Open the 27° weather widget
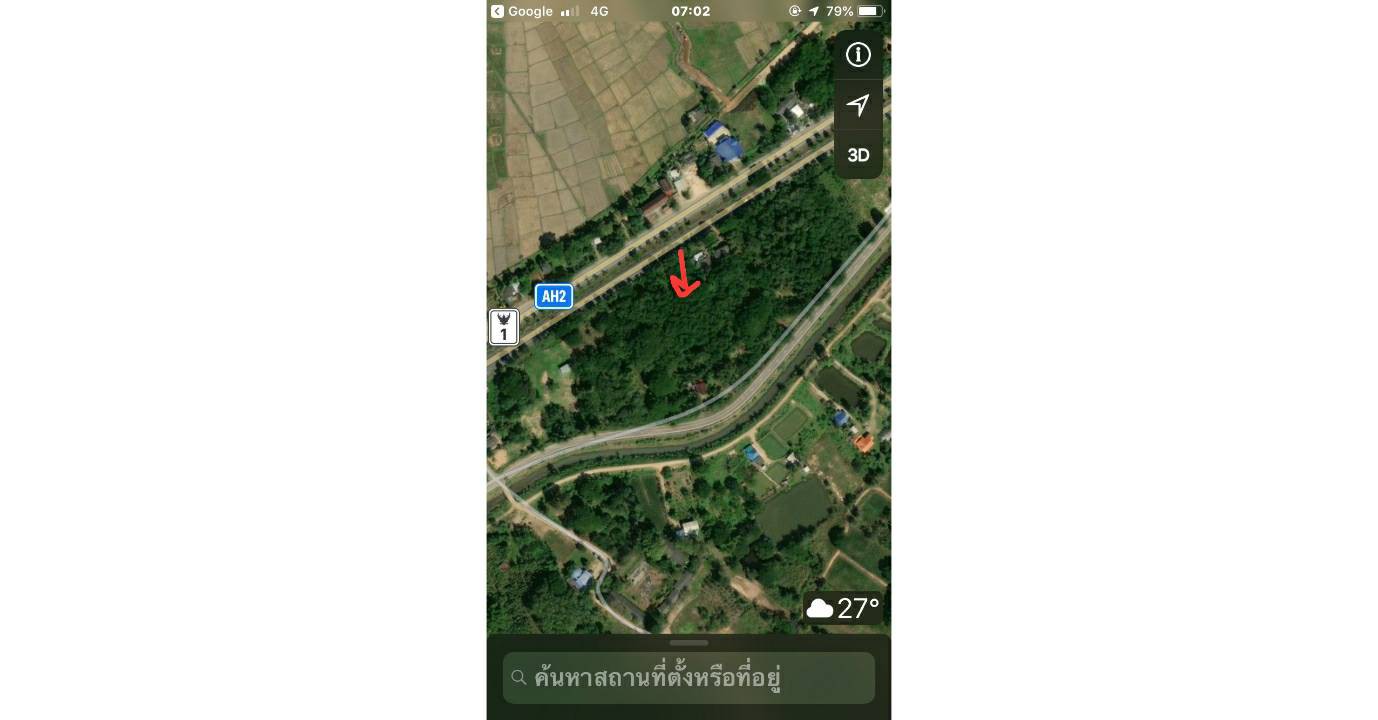Viewport: 1378px width, 720px height. point(843,608)
